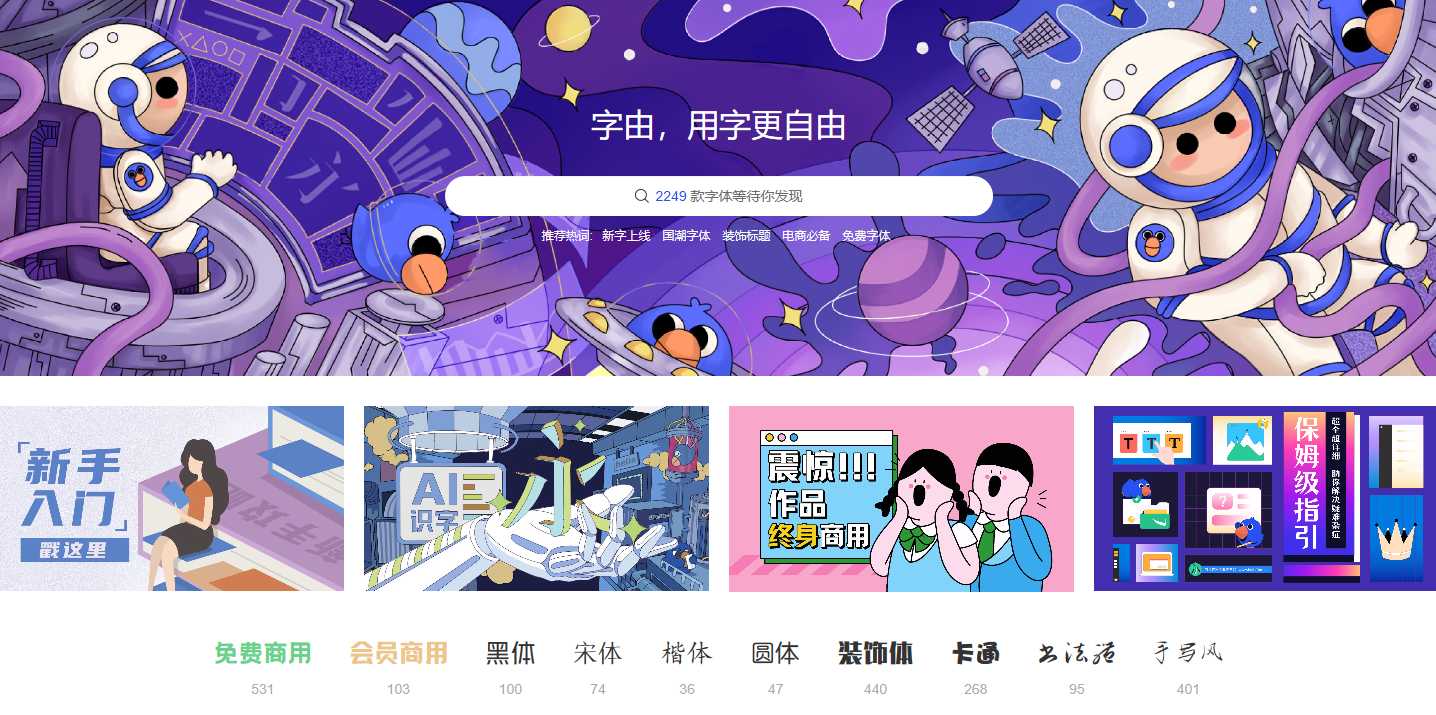Switch to the 会员商用 category
This screenshot has height=715, width=1436.
(x=398, y=654)
